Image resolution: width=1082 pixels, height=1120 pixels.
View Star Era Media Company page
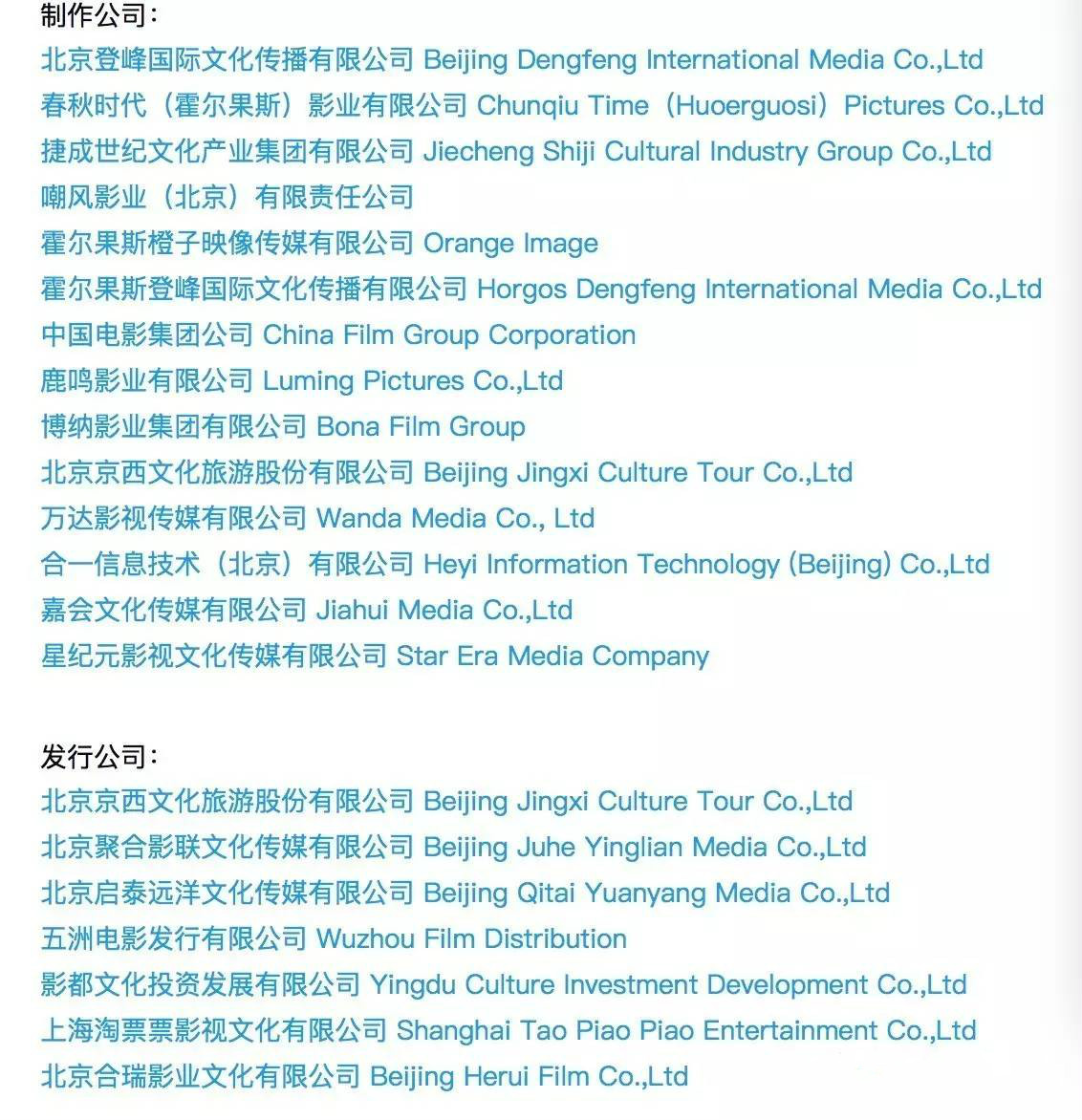(375, 656)
